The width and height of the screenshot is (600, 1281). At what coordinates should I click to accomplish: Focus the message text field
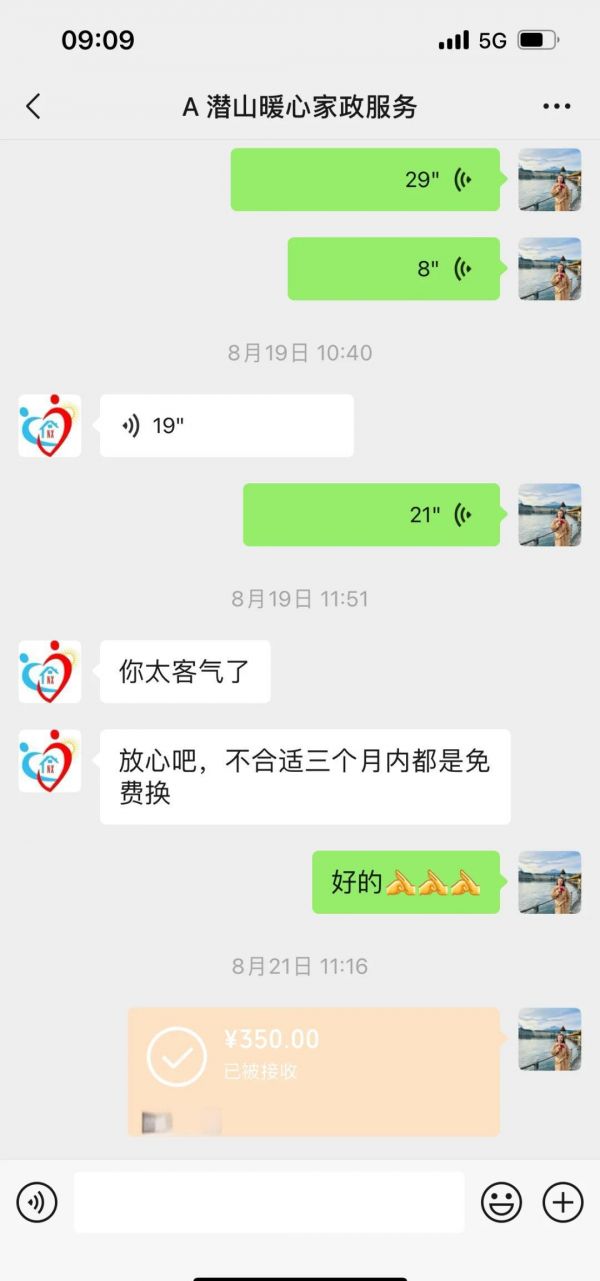tap(269, 1202)
